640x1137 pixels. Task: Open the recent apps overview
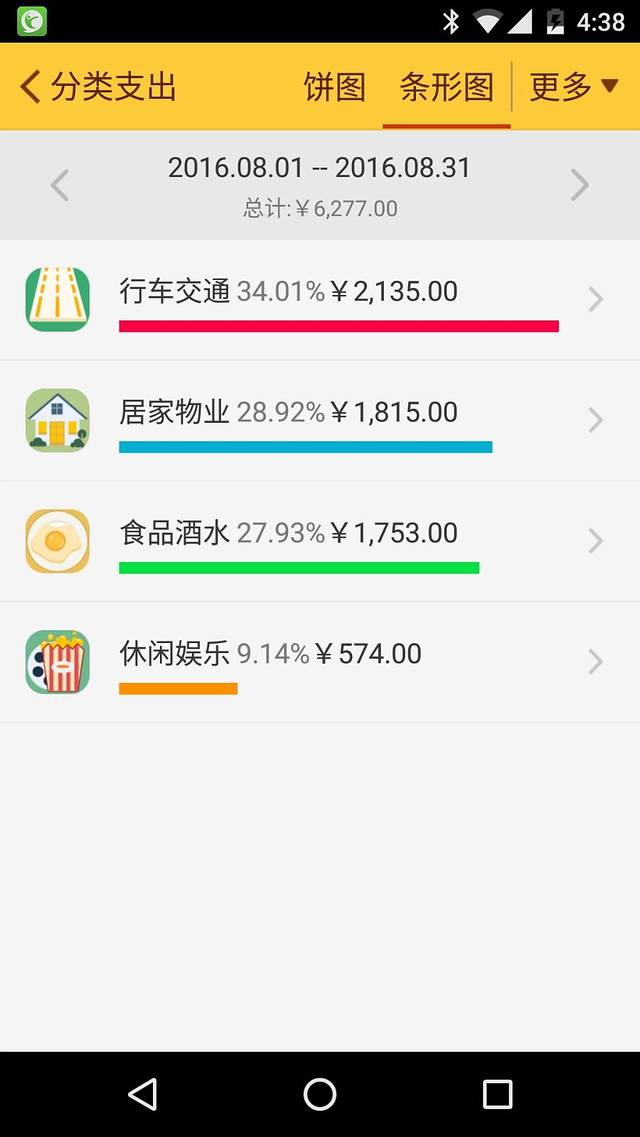click(x=497, y=1094)
